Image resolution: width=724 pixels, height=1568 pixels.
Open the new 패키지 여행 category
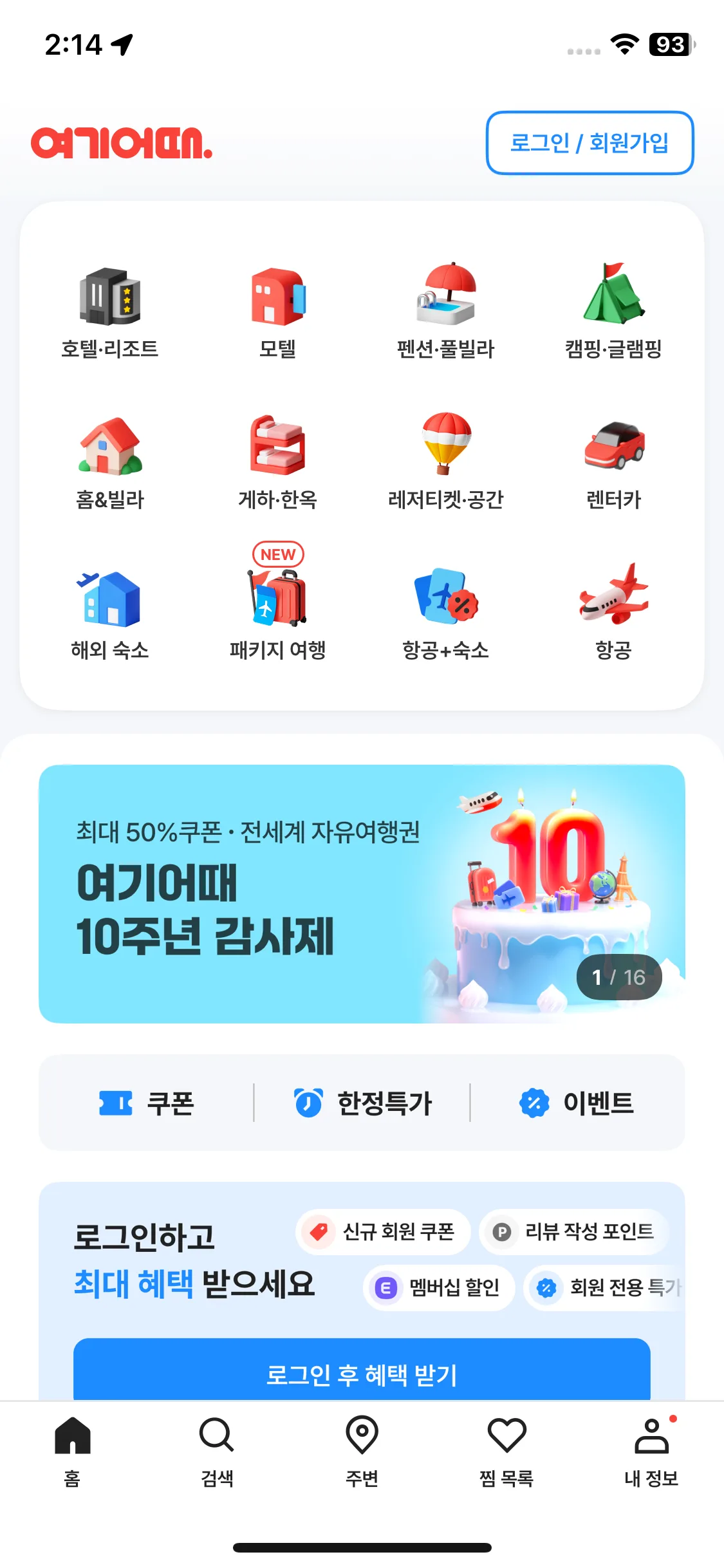click(277, 613)
